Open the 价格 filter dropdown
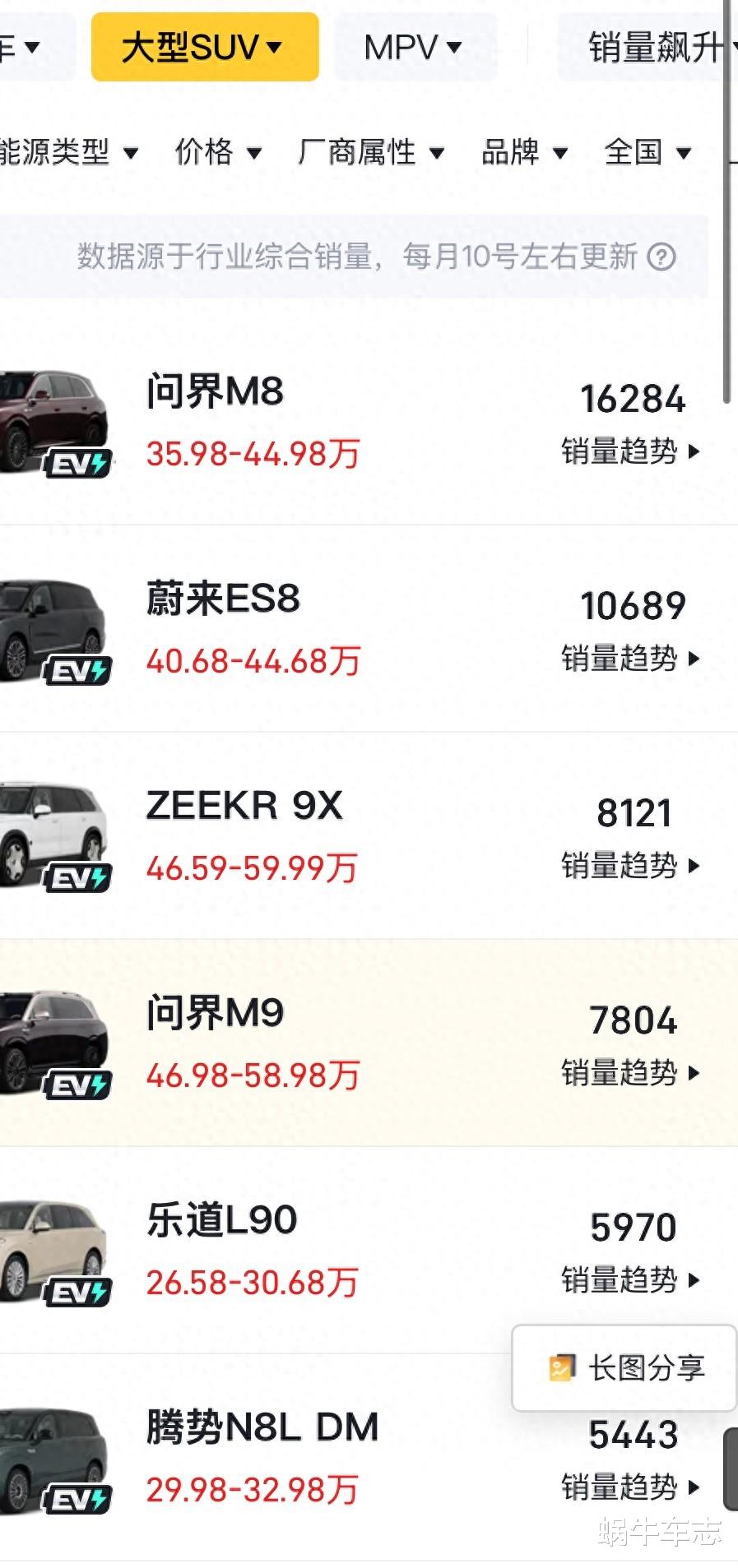The width and height of the screenshot is (738, 1568). pos(220,152)
